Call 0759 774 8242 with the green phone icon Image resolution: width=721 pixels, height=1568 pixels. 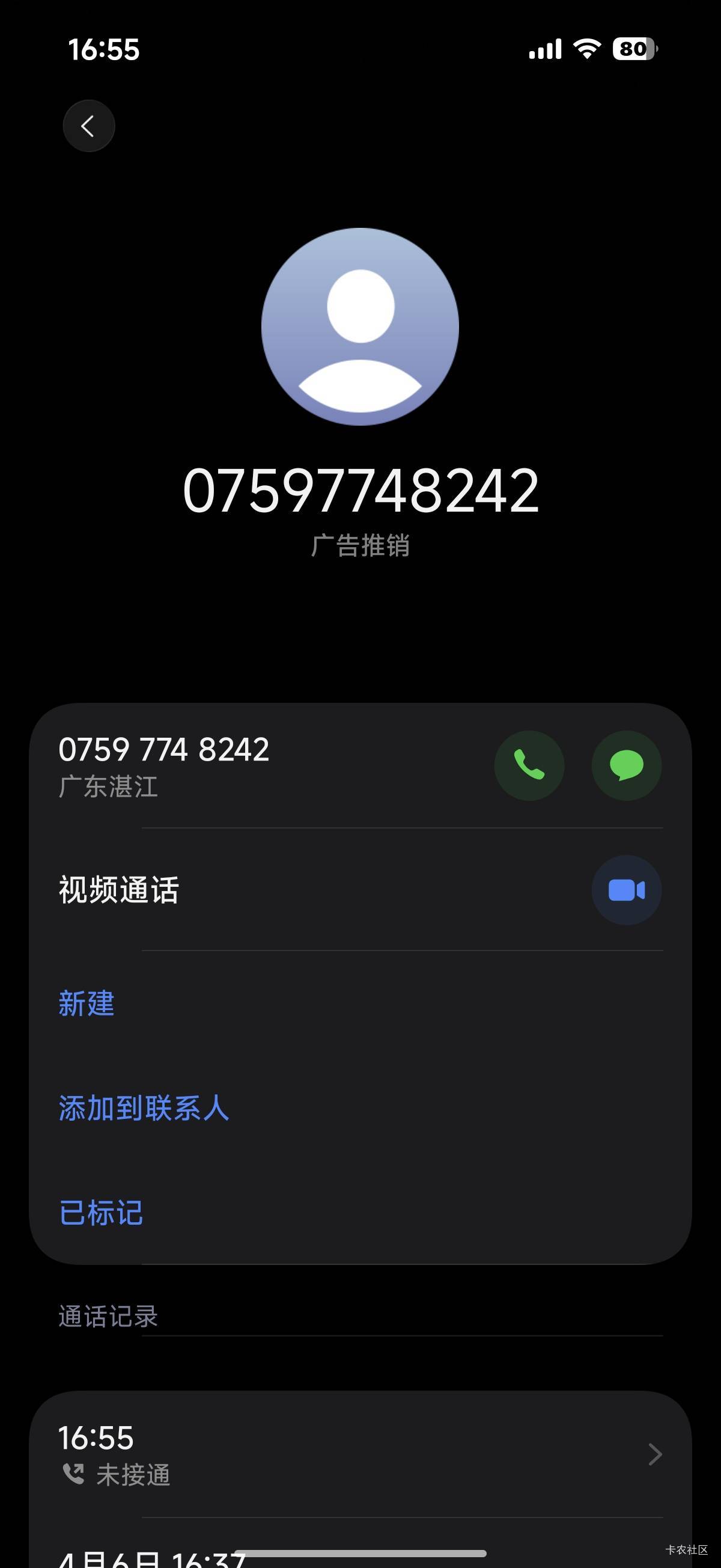coord(529,765)
